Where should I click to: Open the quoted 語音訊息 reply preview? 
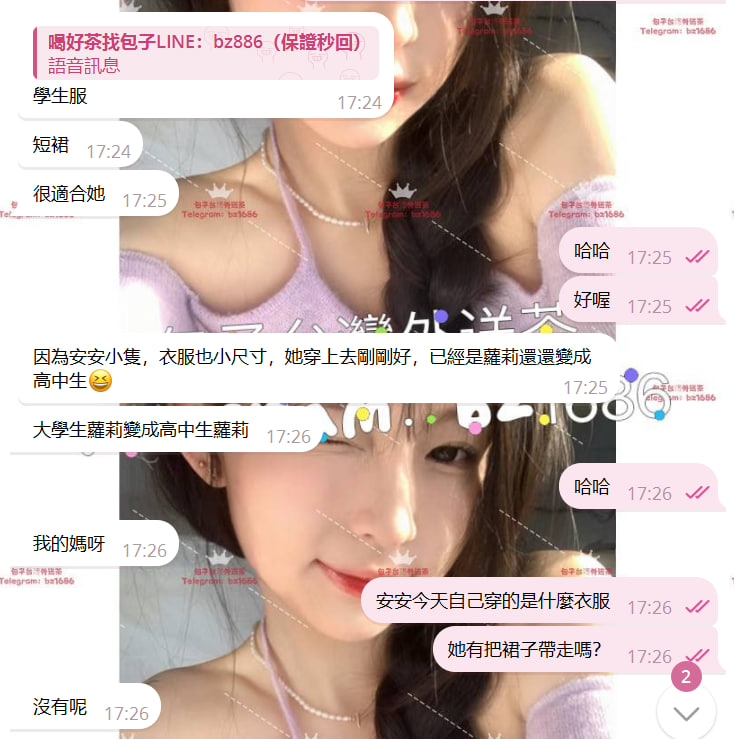[x=207, y=54]
